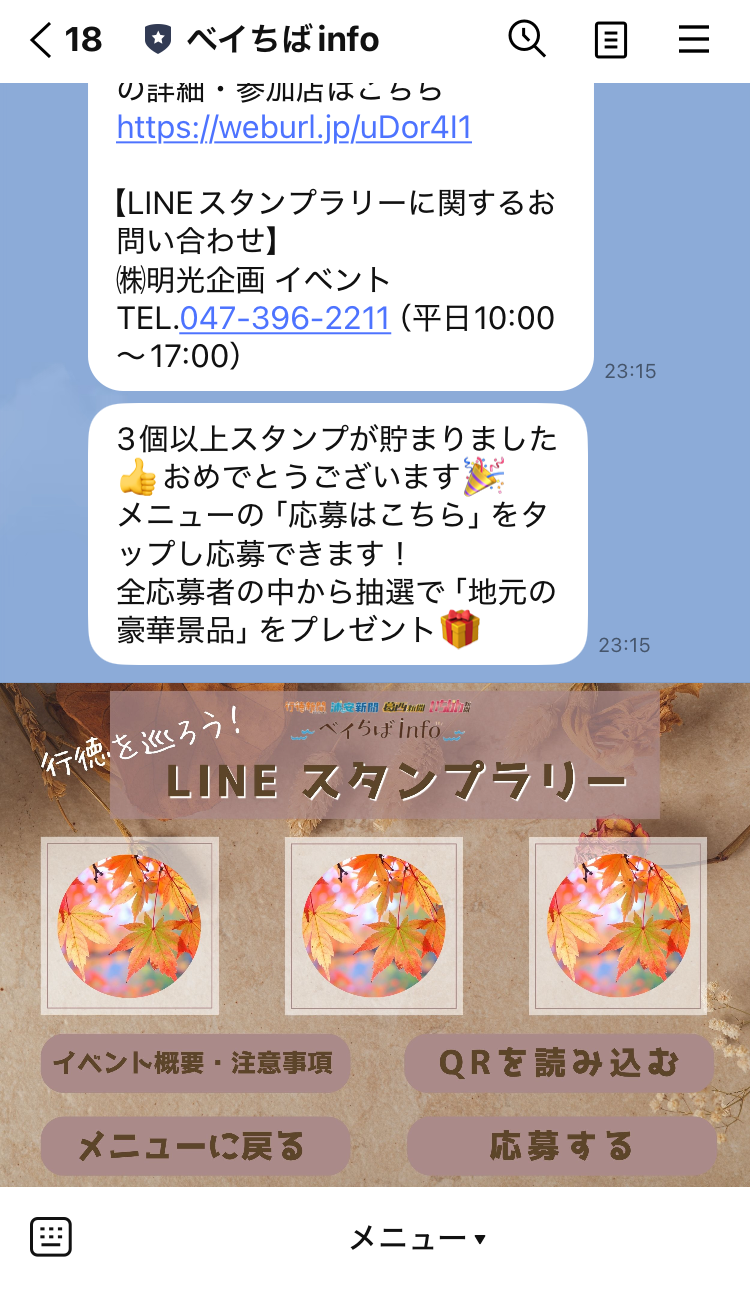750x1289 pixels.
Task: Open the weburl.jp/uDor4I1 link
Action: (x=293, y=128)
